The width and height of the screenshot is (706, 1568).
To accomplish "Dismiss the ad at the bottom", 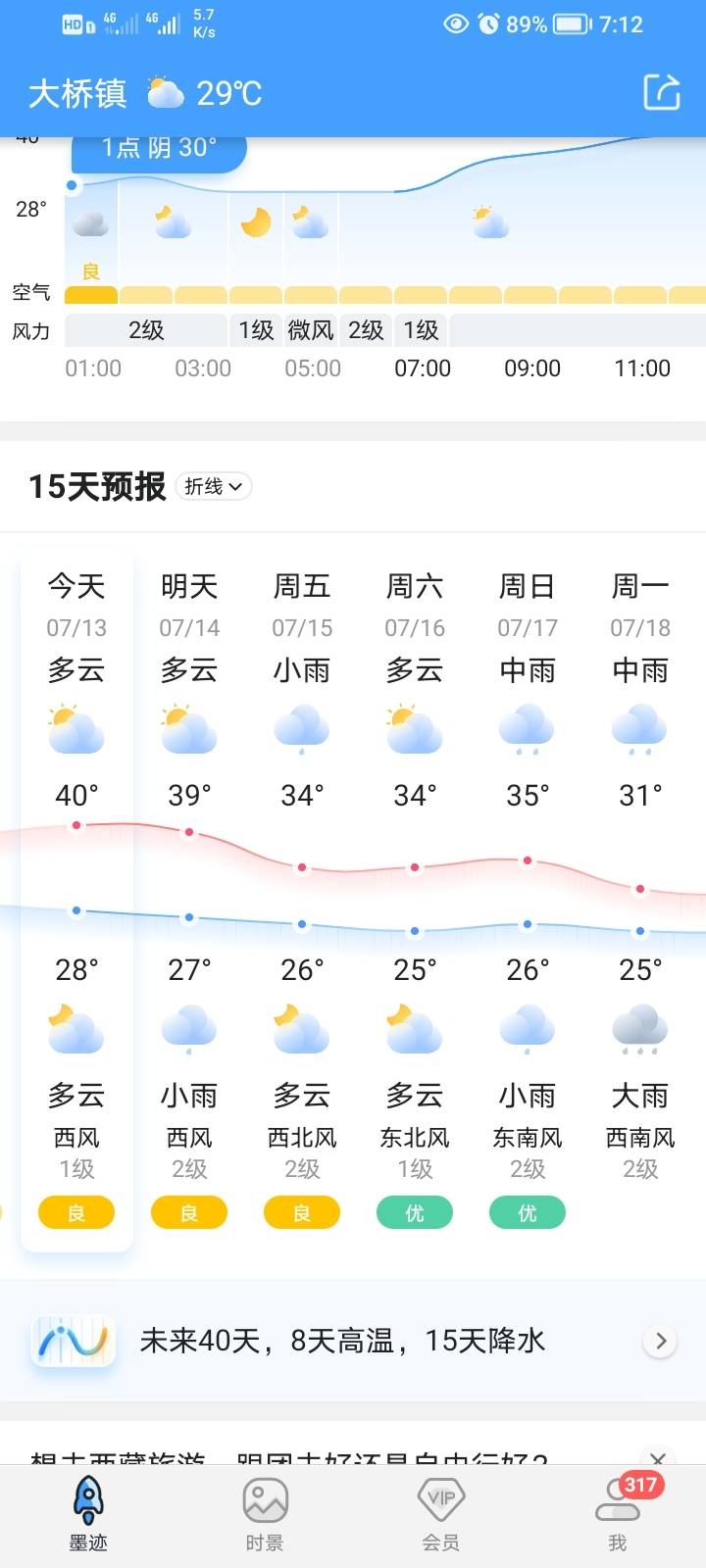I will (658, 1458).
